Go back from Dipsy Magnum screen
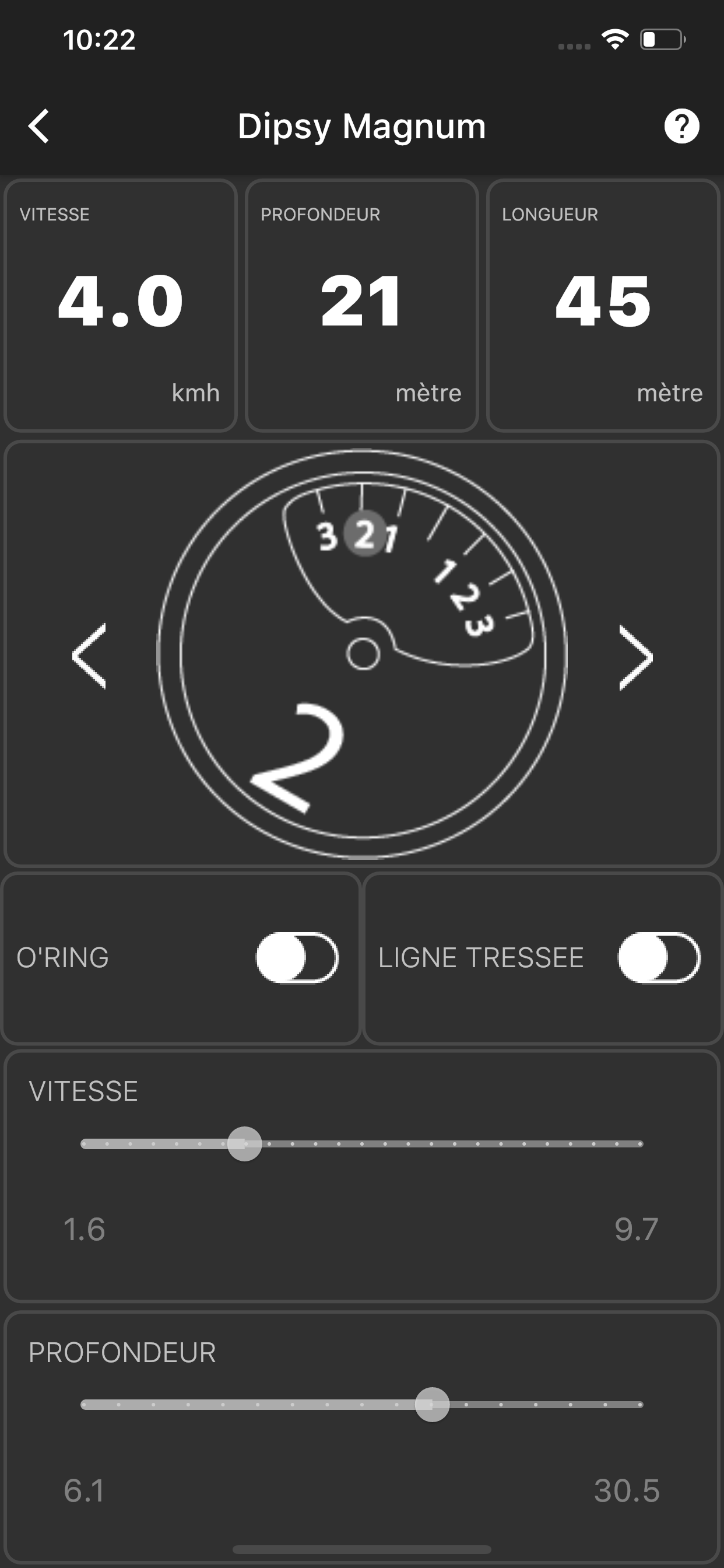724x1568 pixels. [39, 127]
